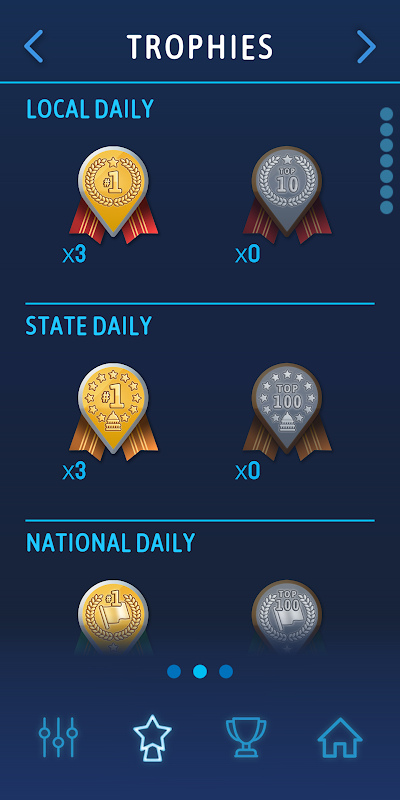Go to the next page with right arrow
Viewport: 400px width, 800px height.
click(366, 46)
